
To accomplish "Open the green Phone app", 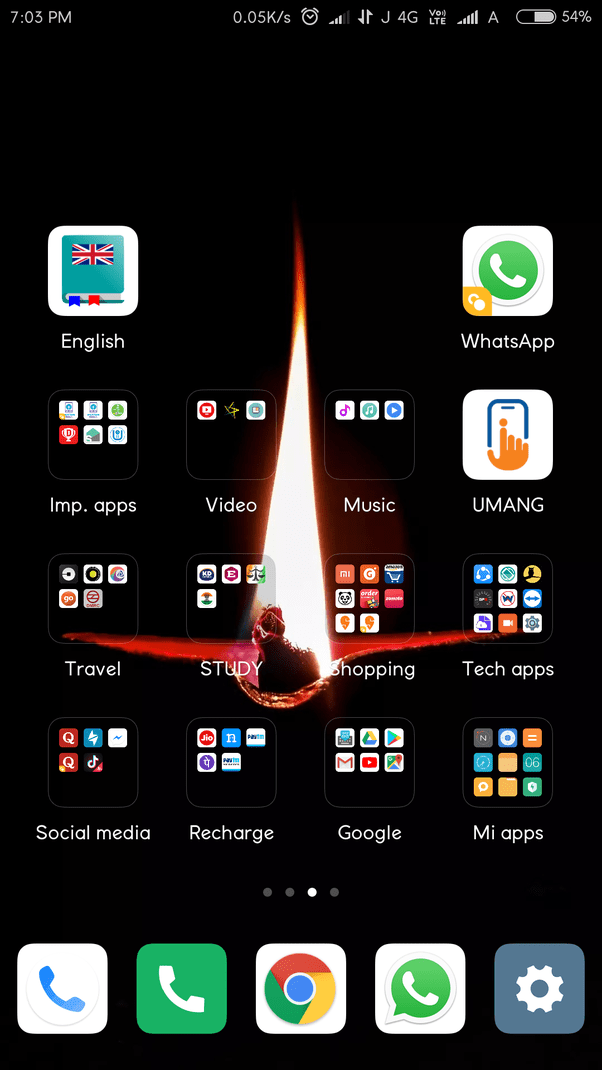I will point(181,988).
